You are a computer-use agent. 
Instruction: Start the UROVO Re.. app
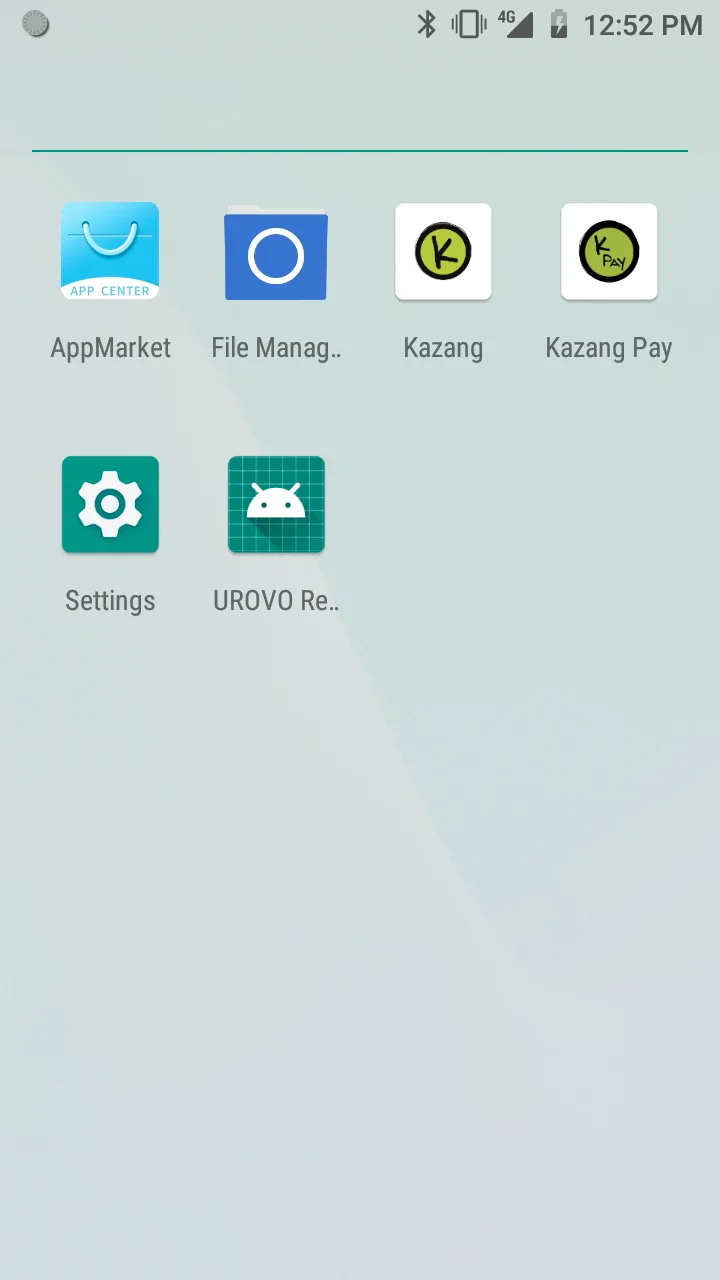(x=276, y=505)
